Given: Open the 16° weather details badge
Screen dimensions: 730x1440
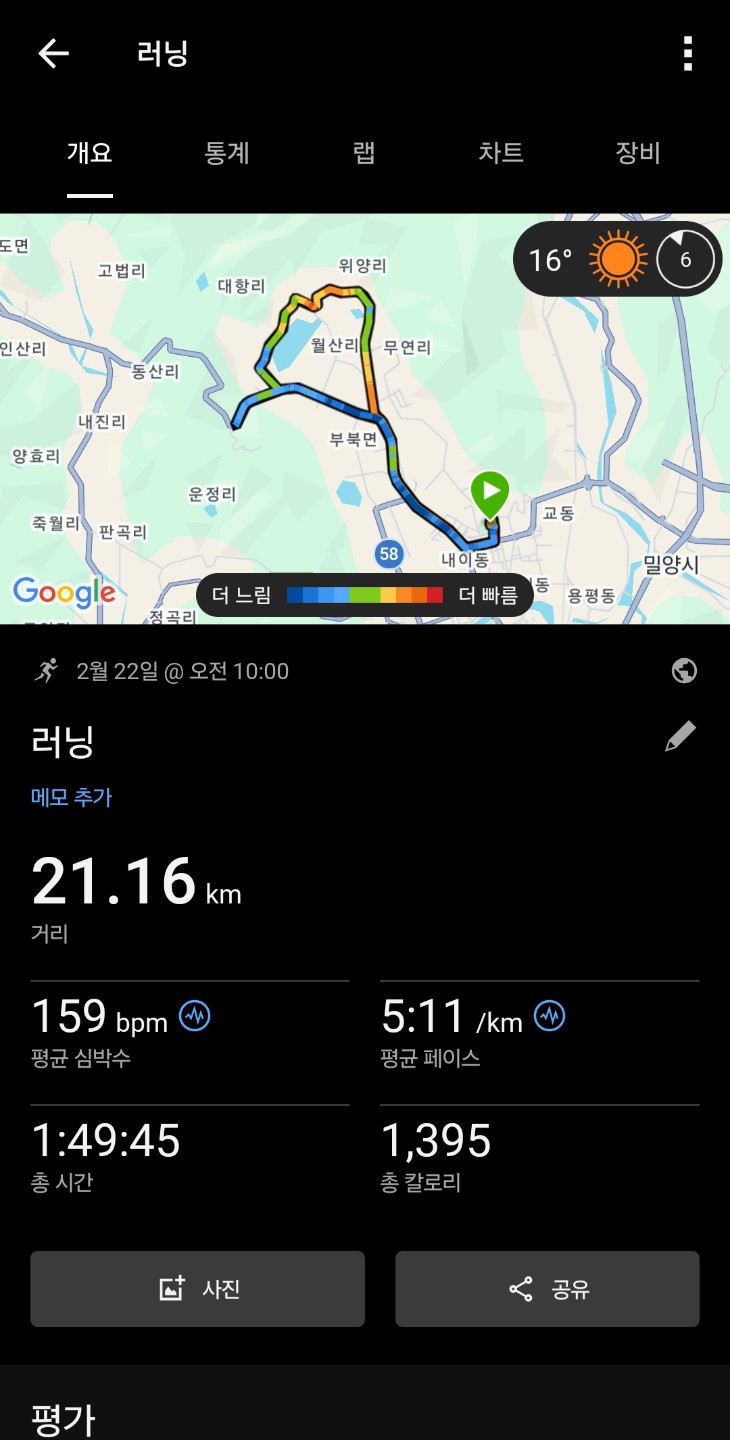Looking at the screenshot, I should [617, 260].
